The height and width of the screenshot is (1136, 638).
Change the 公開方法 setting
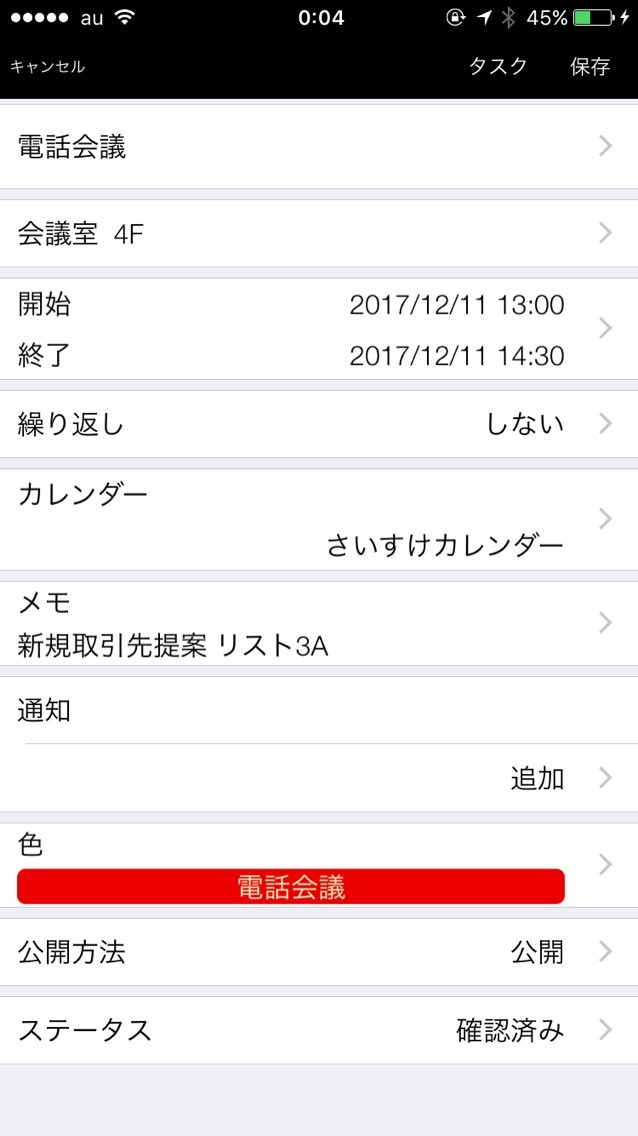[319, 952]
